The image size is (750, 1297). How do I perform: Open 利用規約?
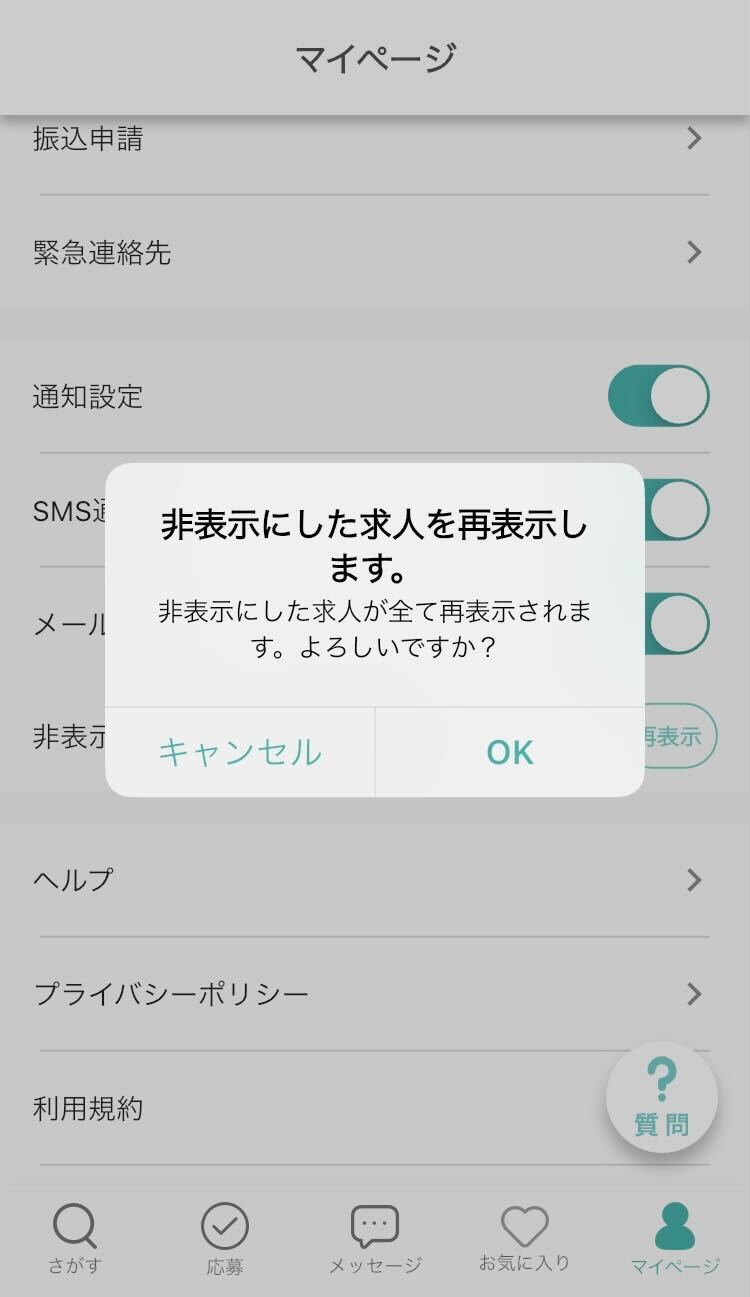(x=300, y=1108)
